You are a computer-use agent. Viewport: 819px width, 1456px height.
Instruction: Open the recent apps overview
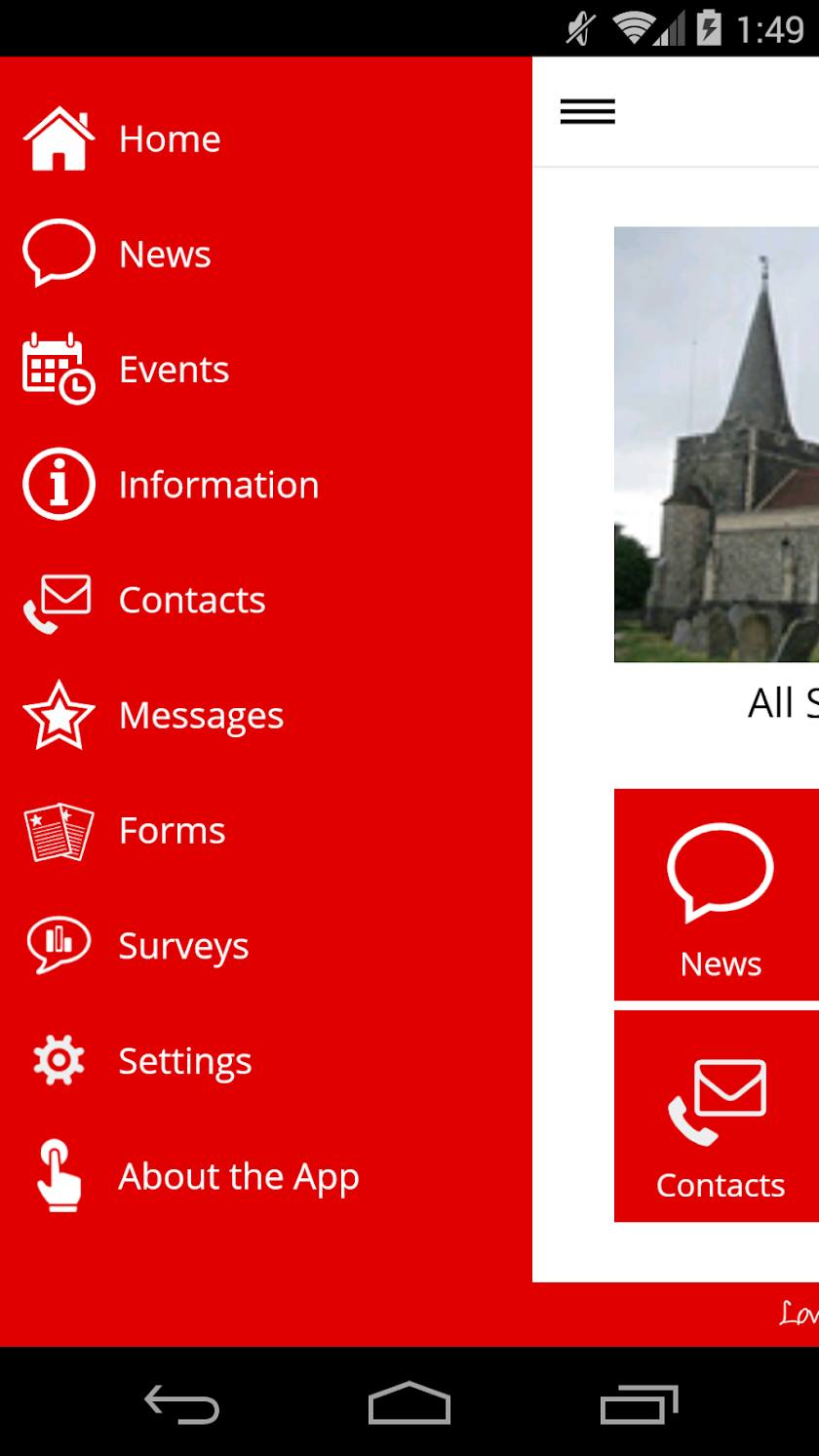coord(638,1405)
